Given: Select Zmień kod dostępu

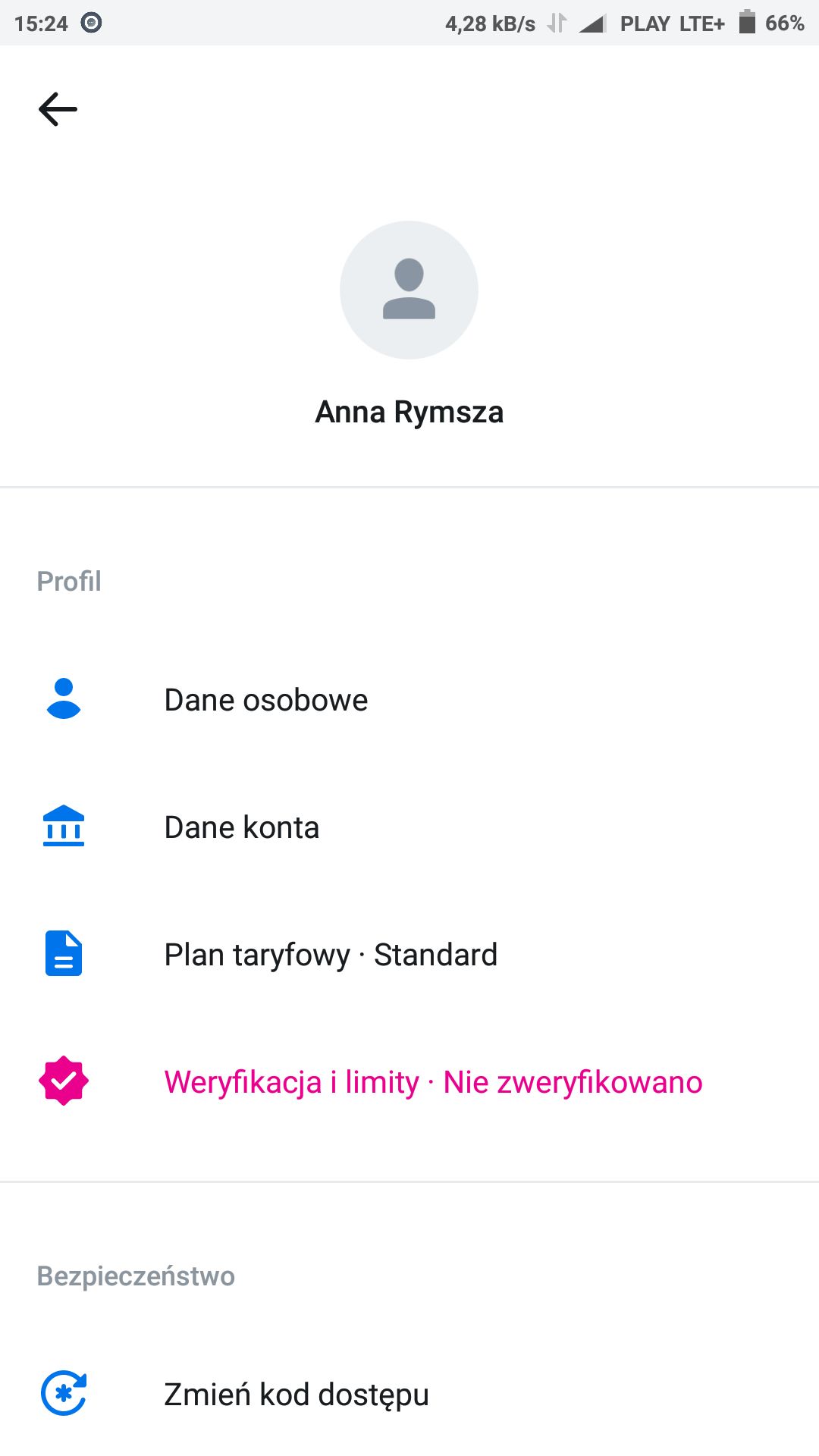Looking at the screenshot, I should (409, 1394).
